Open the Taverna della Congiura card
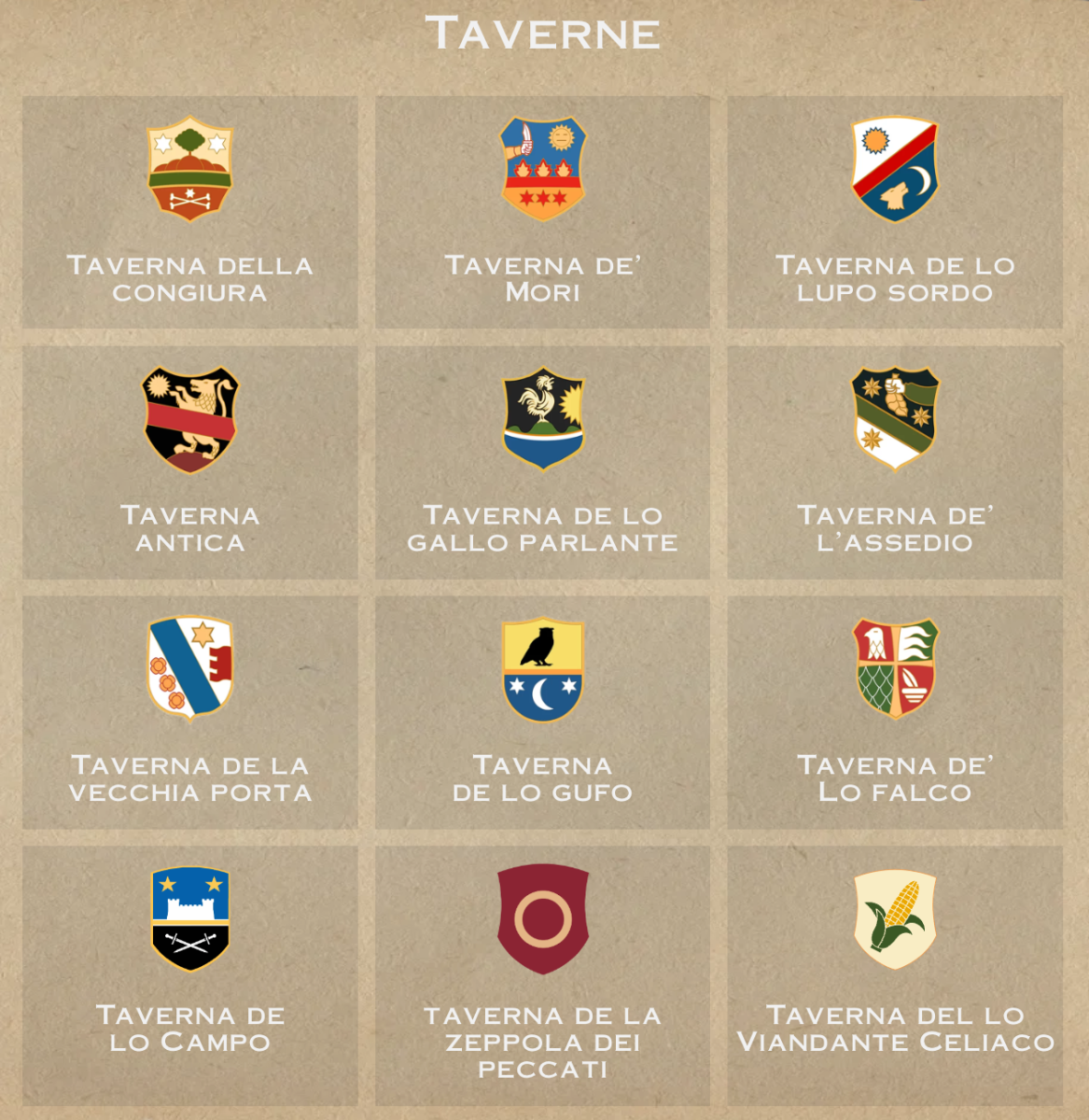The image size is (1089, 1120). coord(189,212)
